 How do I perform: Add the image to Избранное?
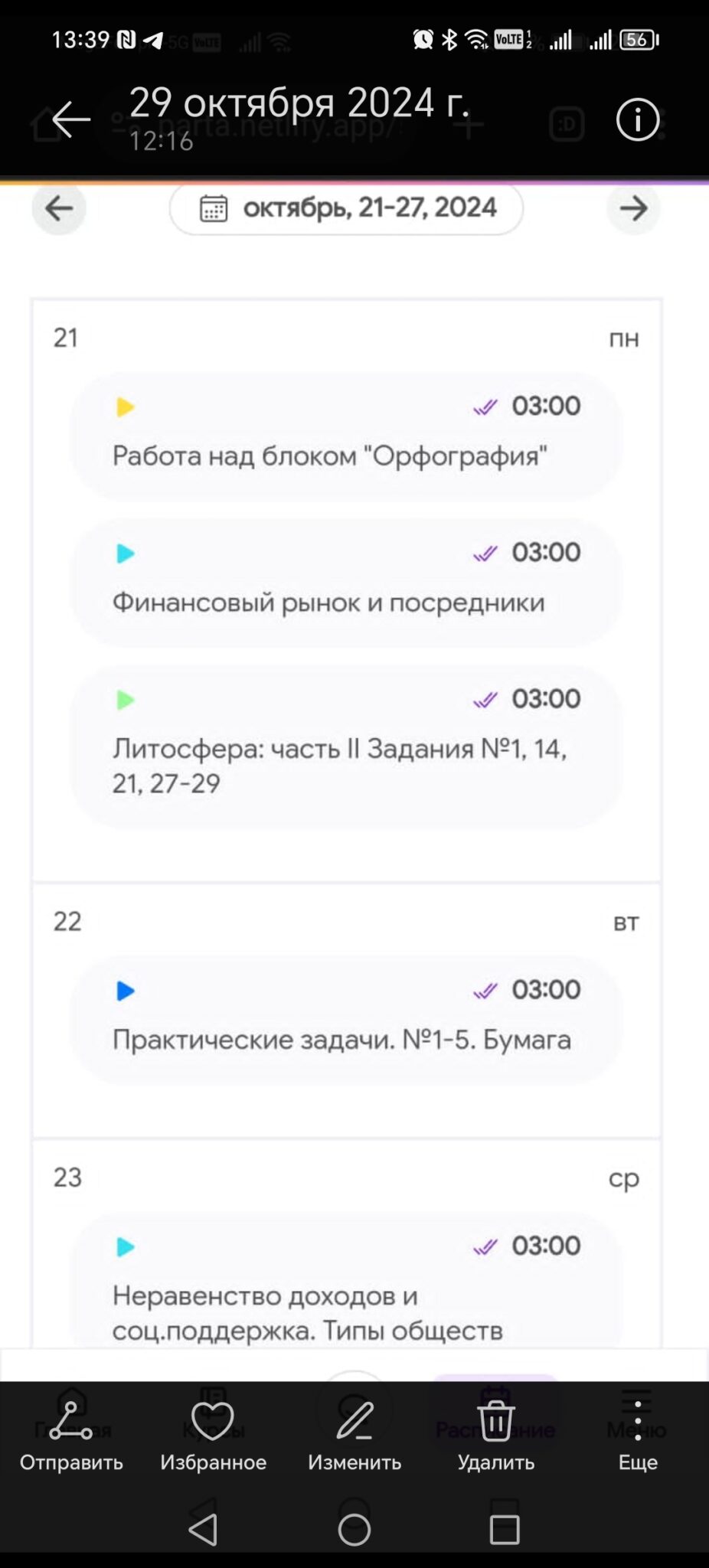click(213, 1436)
